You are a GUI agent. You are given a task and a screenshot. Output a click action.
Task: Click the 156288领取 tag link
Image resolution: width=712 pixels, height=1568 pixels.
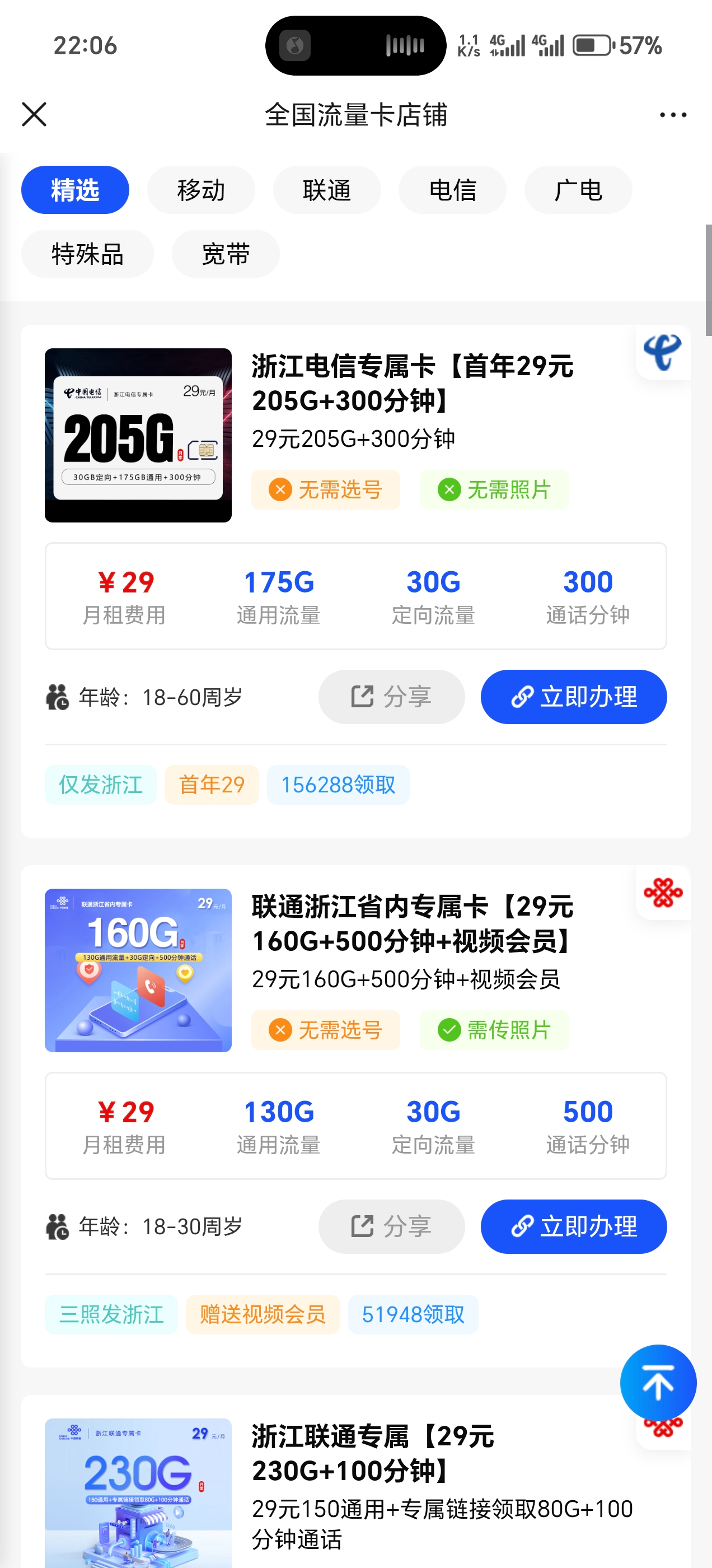point(338,785)
